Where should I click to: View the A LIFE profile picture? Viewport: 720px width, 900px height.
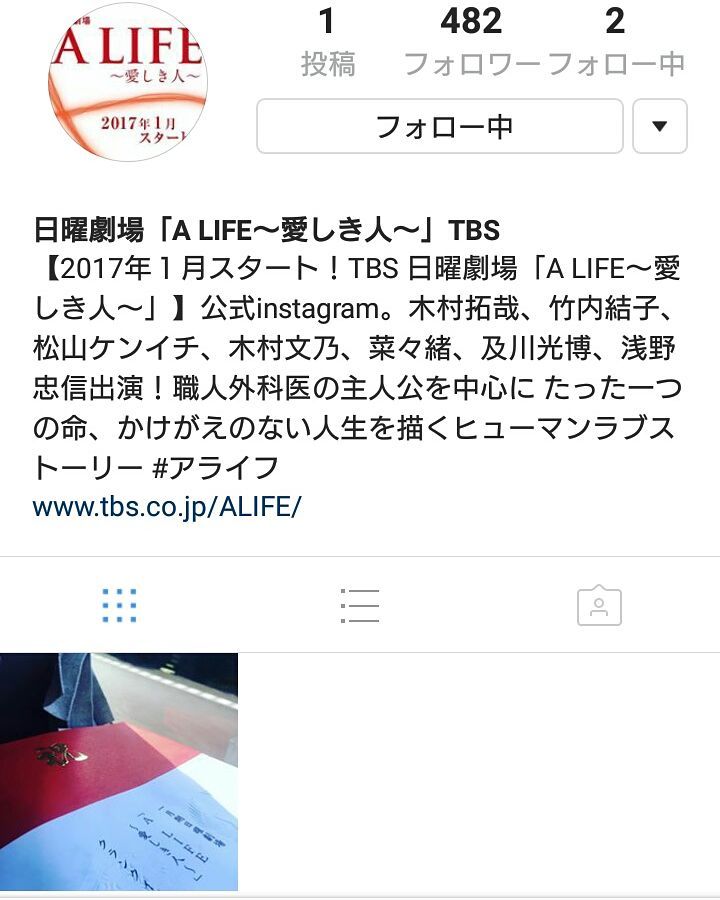(127, 82)
